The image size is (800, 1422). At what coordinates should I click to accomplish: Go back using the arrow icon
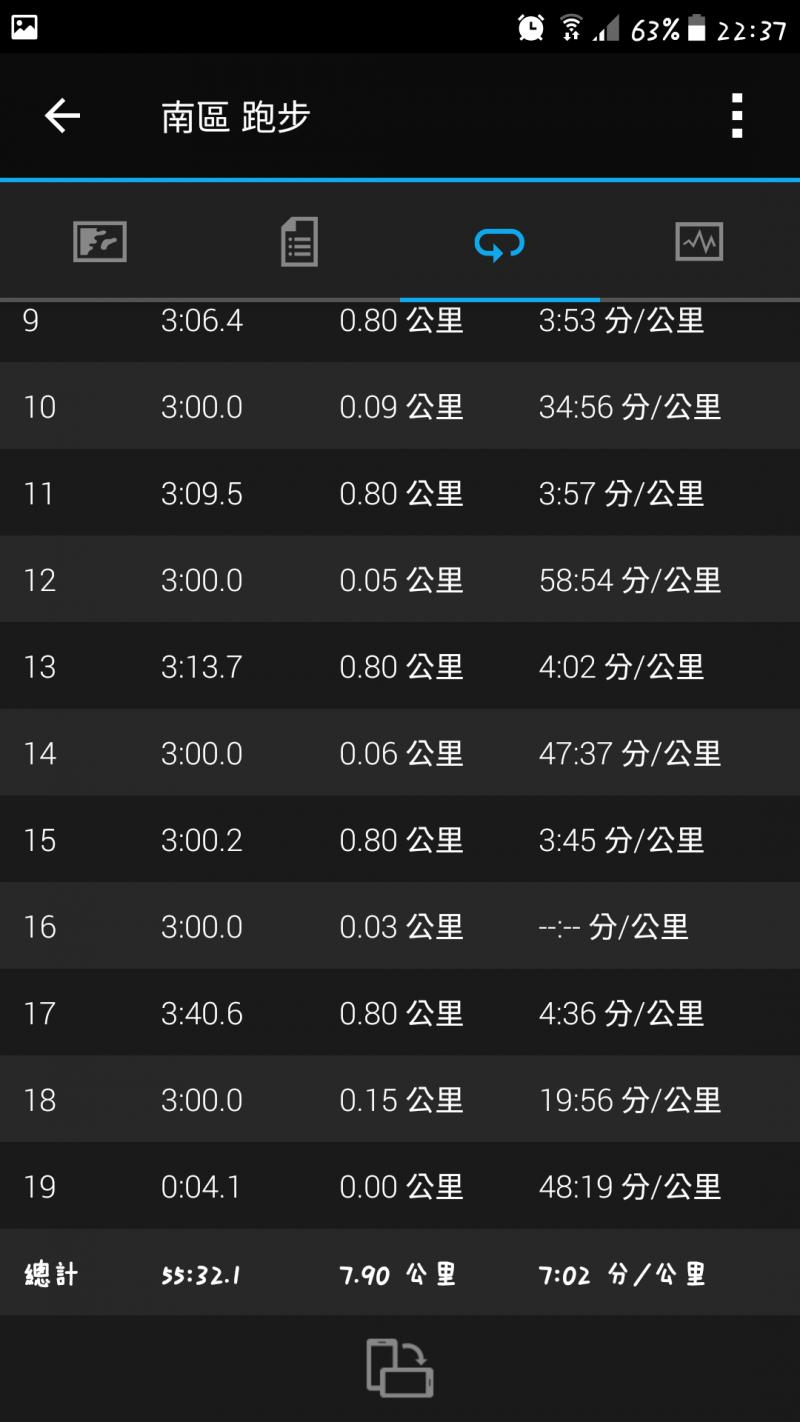(62, 116)
